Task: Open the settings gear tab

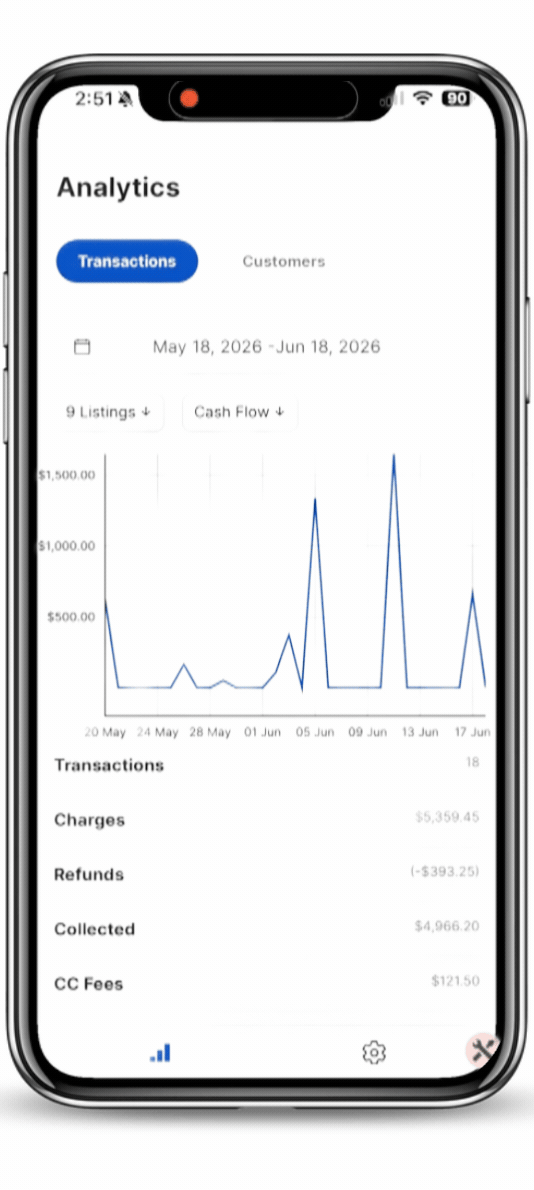Action: 374,1053
